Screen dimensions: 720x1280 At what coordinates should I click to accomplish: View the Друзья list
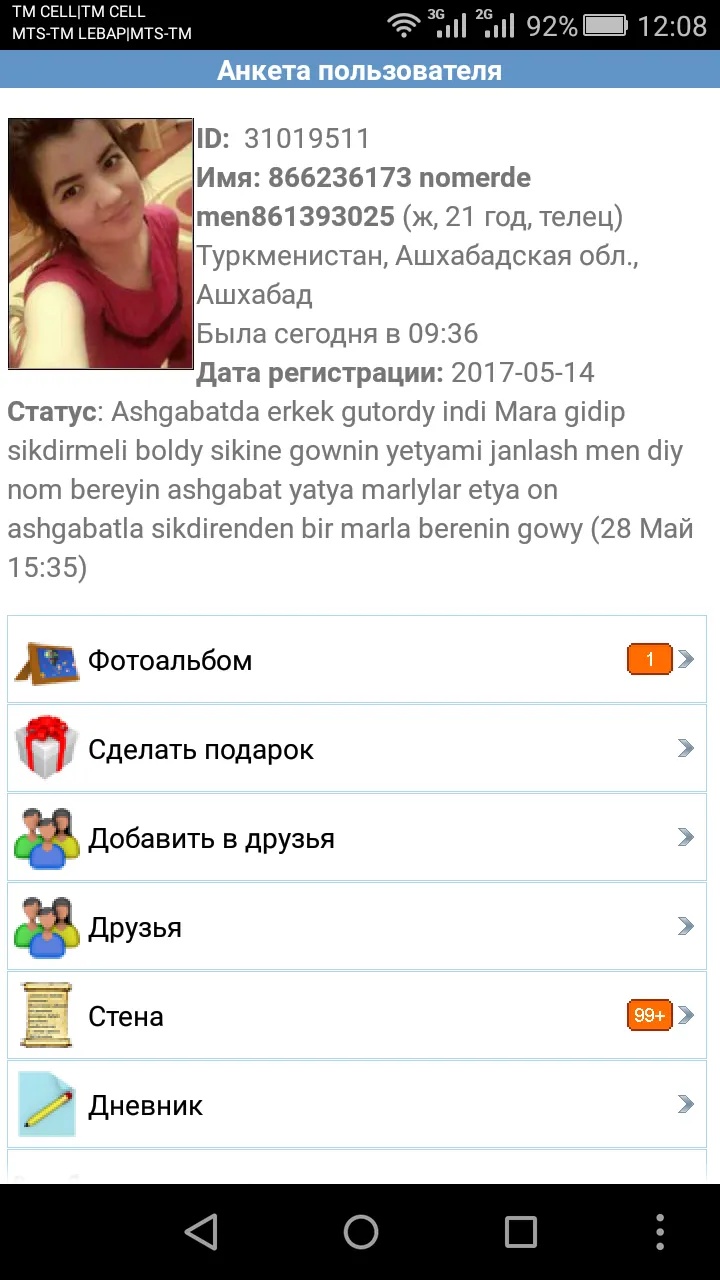click(x=357, y=926)
